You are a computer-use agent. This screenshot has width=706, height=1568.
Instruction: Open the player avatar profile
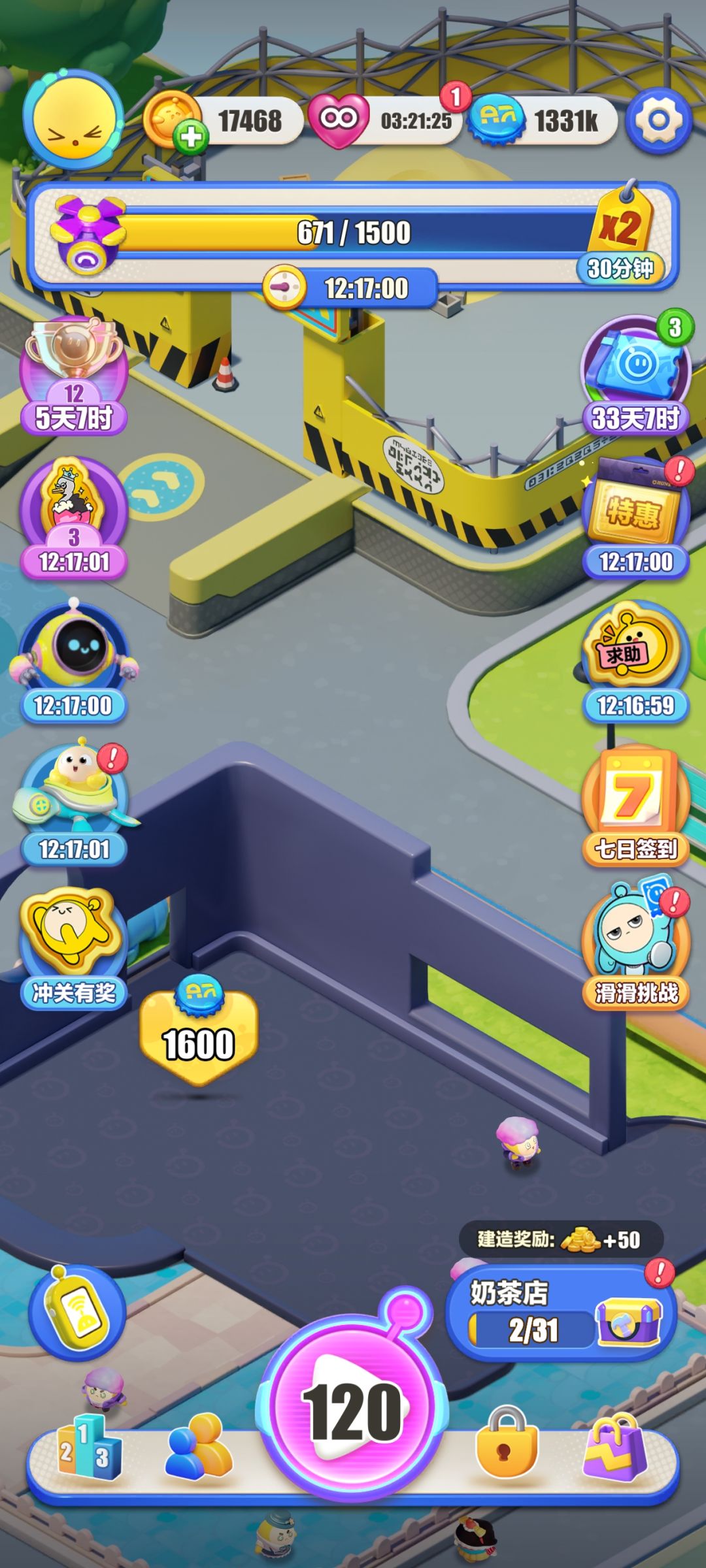click(73, 120)
